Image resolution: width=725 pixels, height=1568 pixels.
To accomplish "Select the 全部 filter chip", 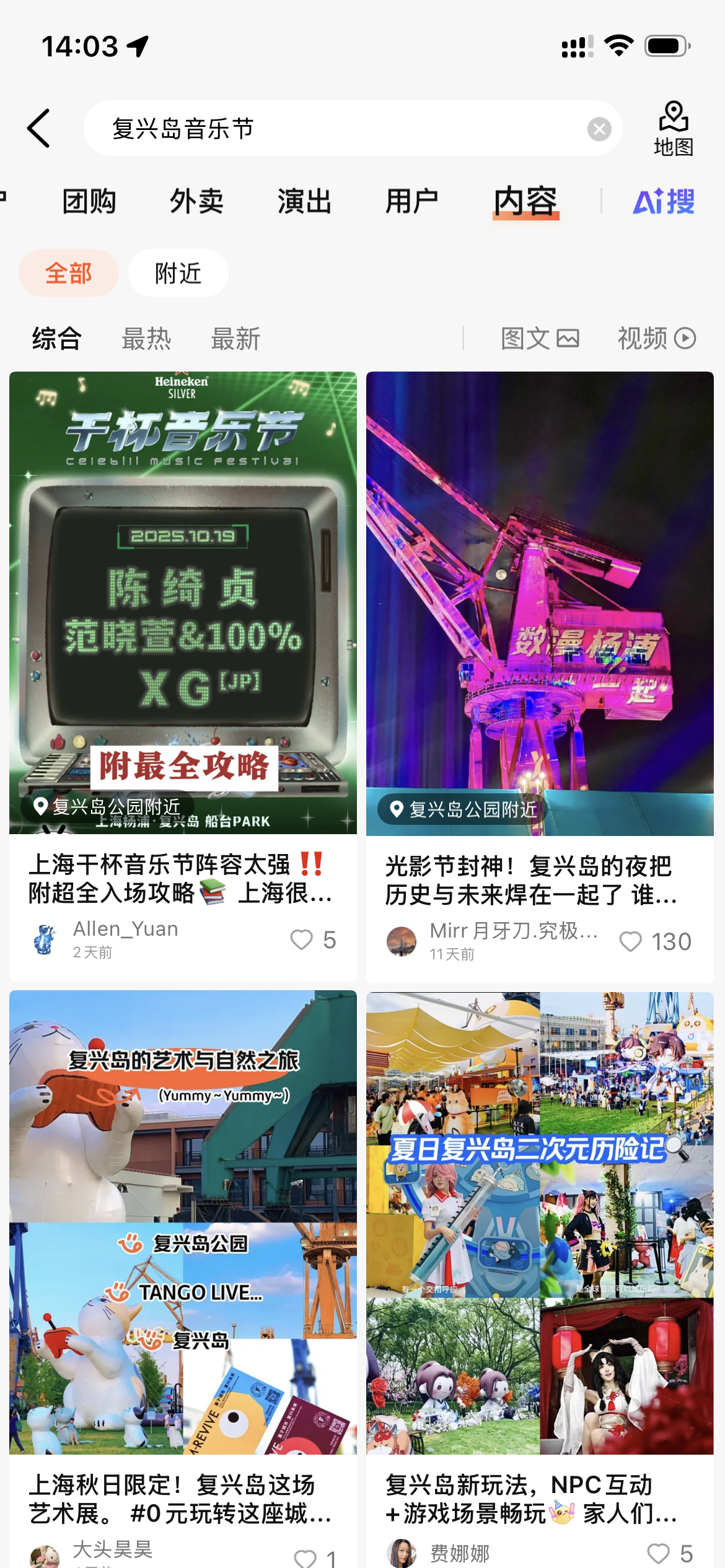I will 68,273.
